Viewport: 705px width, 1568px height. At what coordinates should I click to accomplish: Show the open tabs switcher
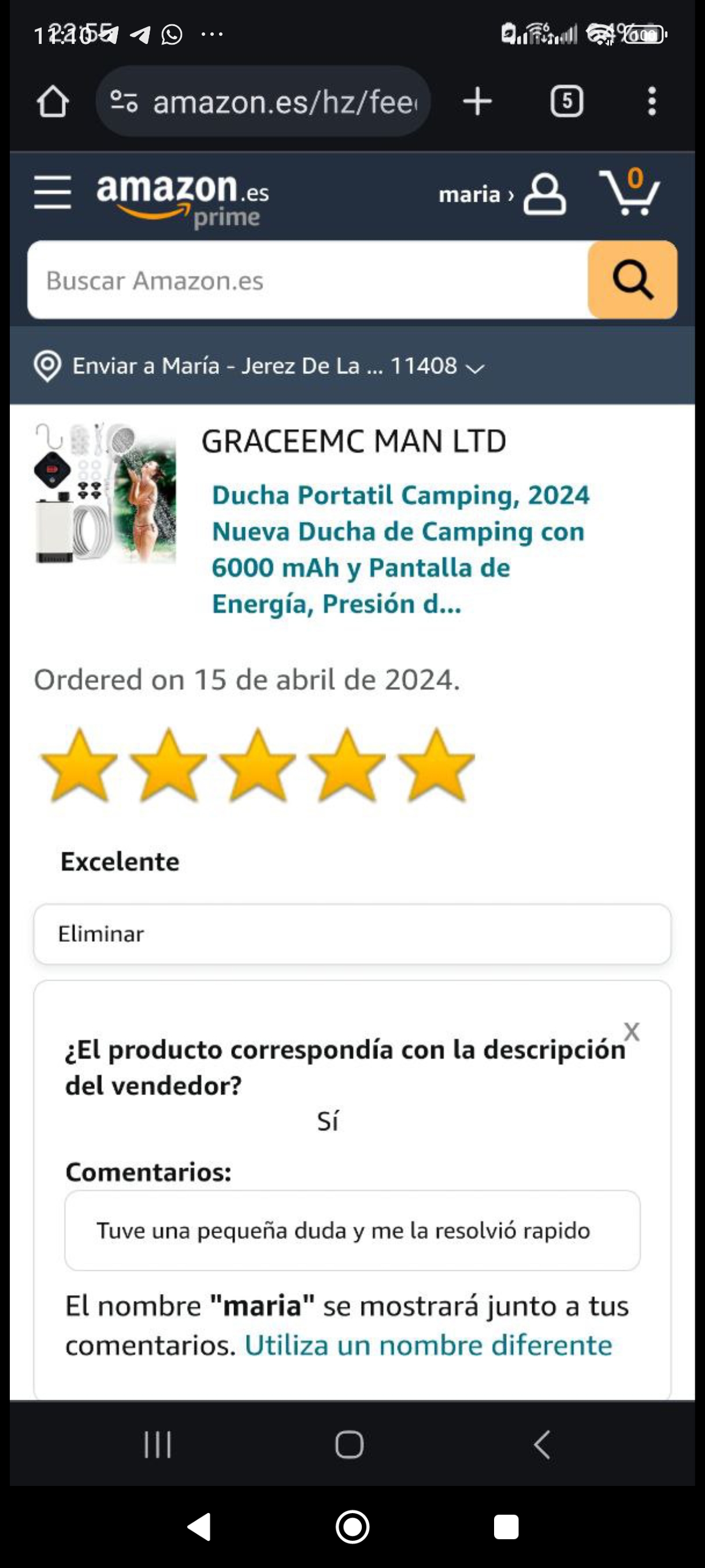click(x=566, y=102)
